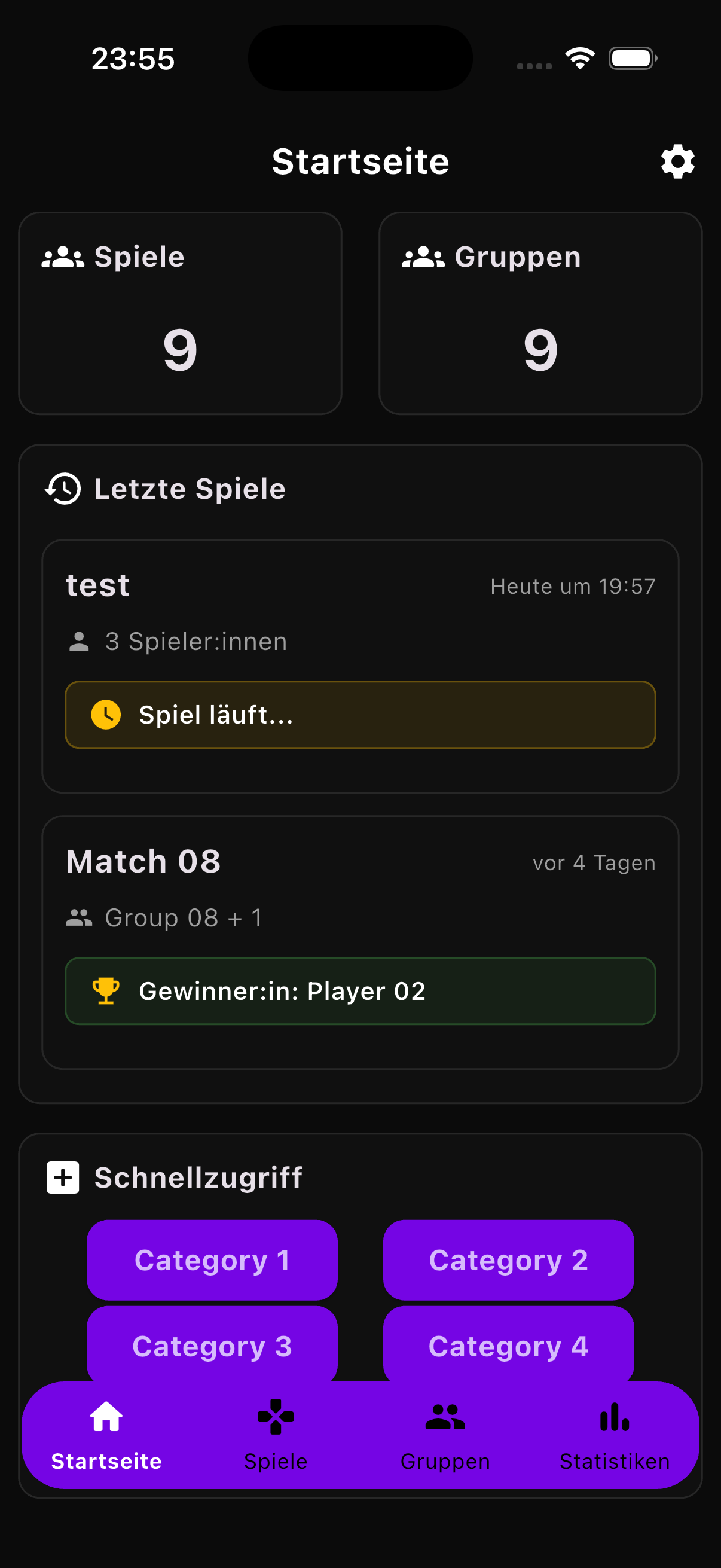Start with Category 4 shortcut

(508, 1344)
